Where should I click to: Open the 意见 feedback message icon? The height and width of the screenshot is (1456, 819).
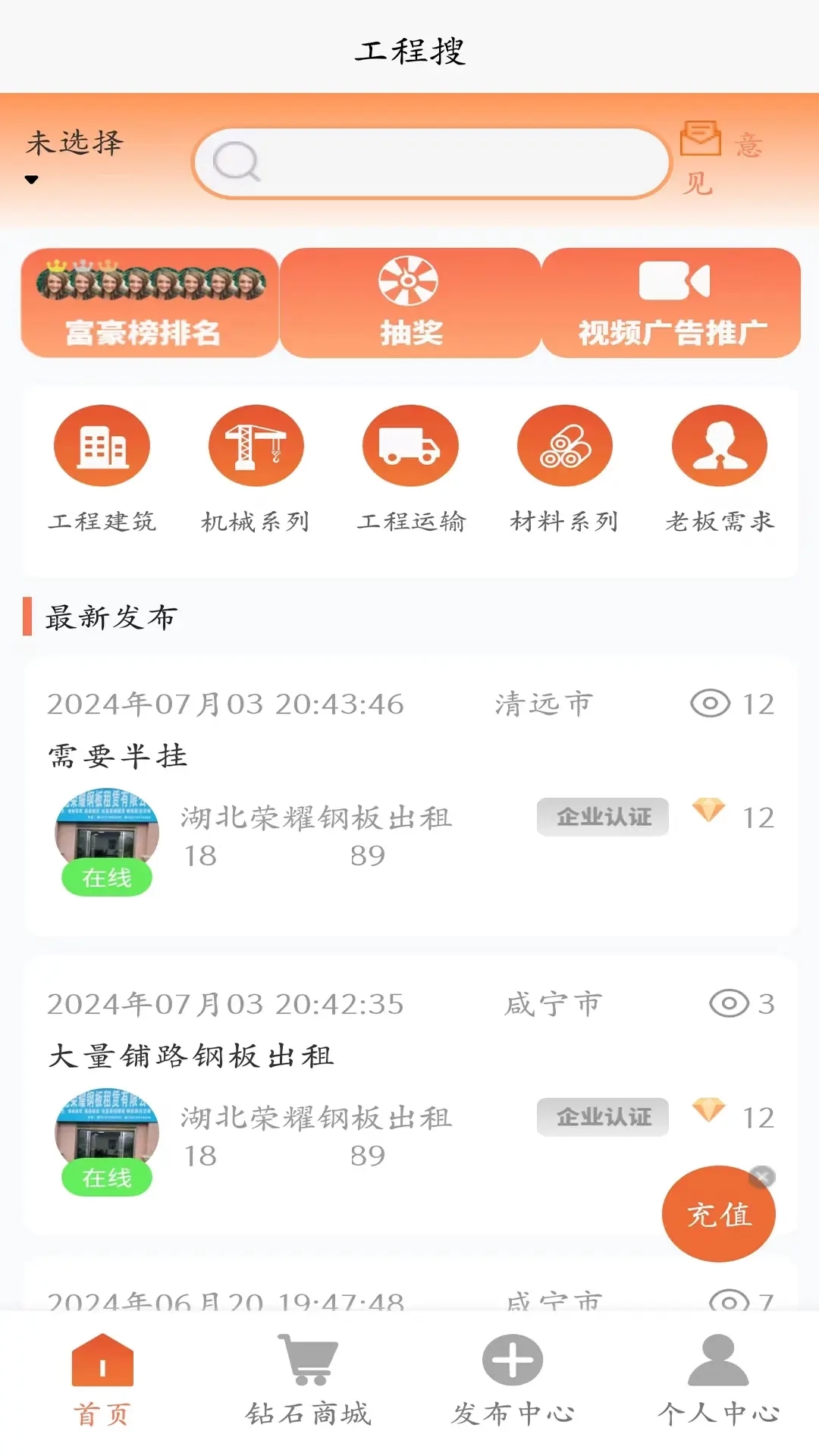coord(700,140)
